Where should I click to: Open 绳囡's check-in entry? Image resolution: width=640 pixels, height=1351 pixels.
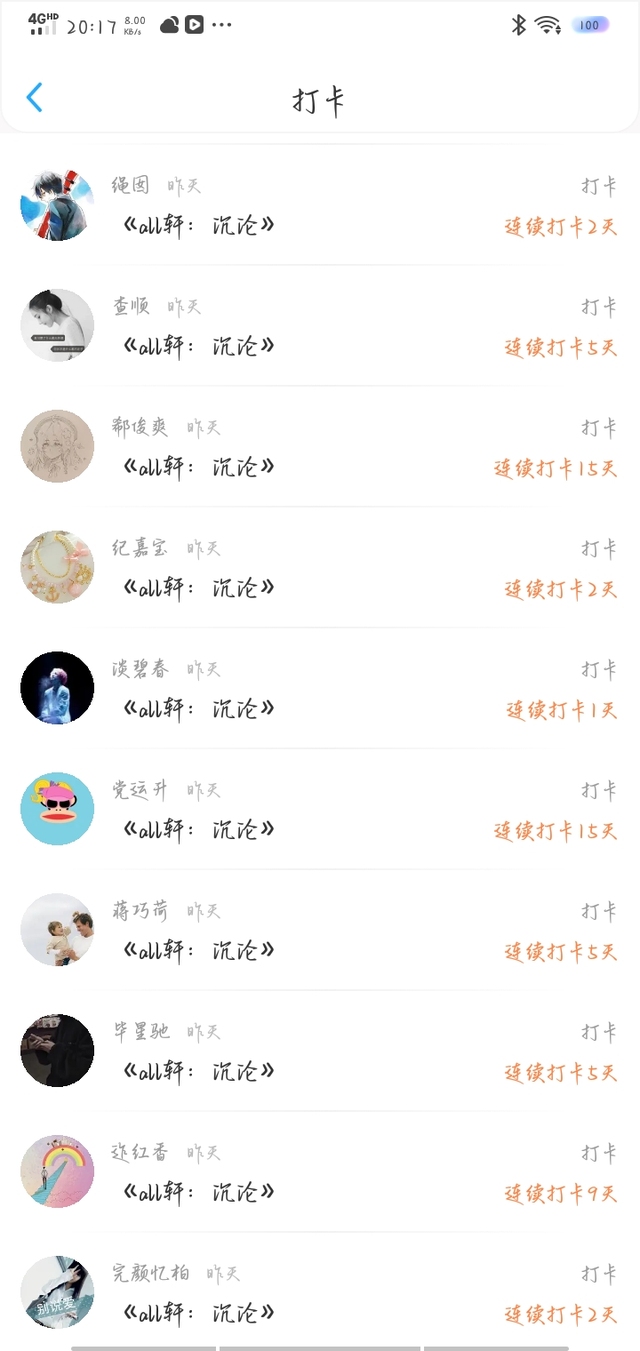[320, 206]
